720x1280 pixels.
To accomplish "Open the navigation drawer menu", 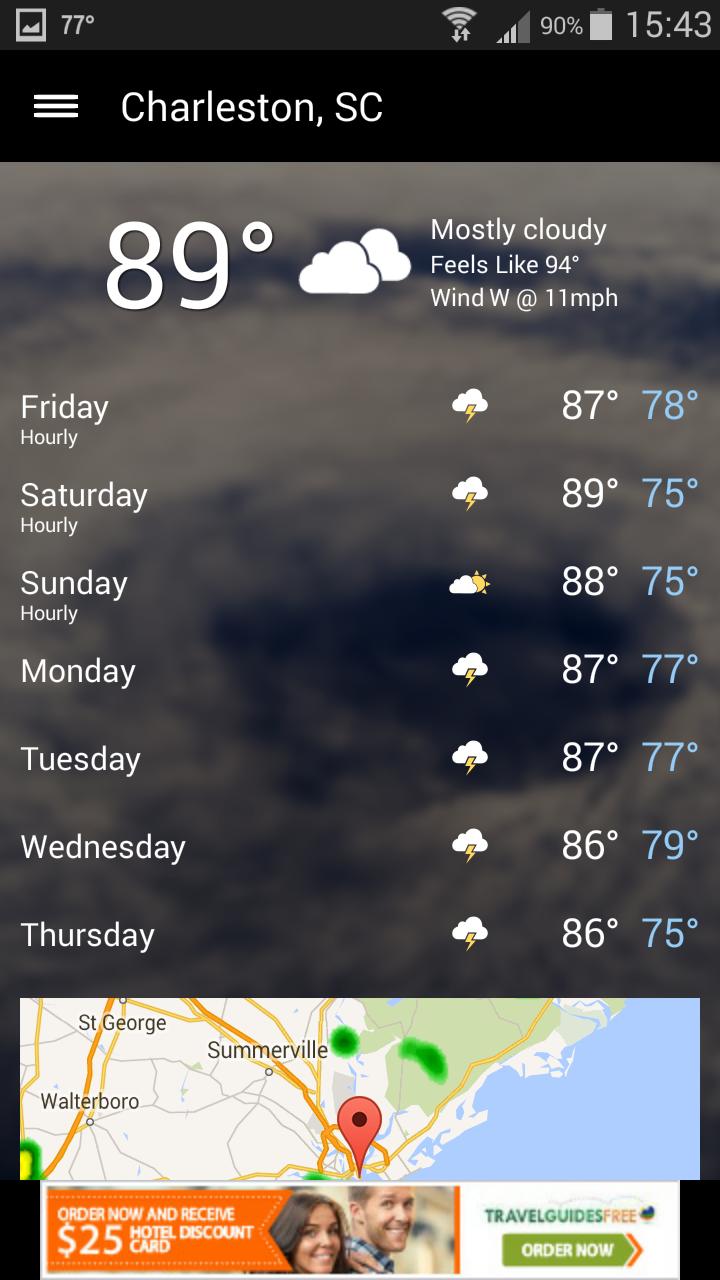I will (x=56, y=107).
